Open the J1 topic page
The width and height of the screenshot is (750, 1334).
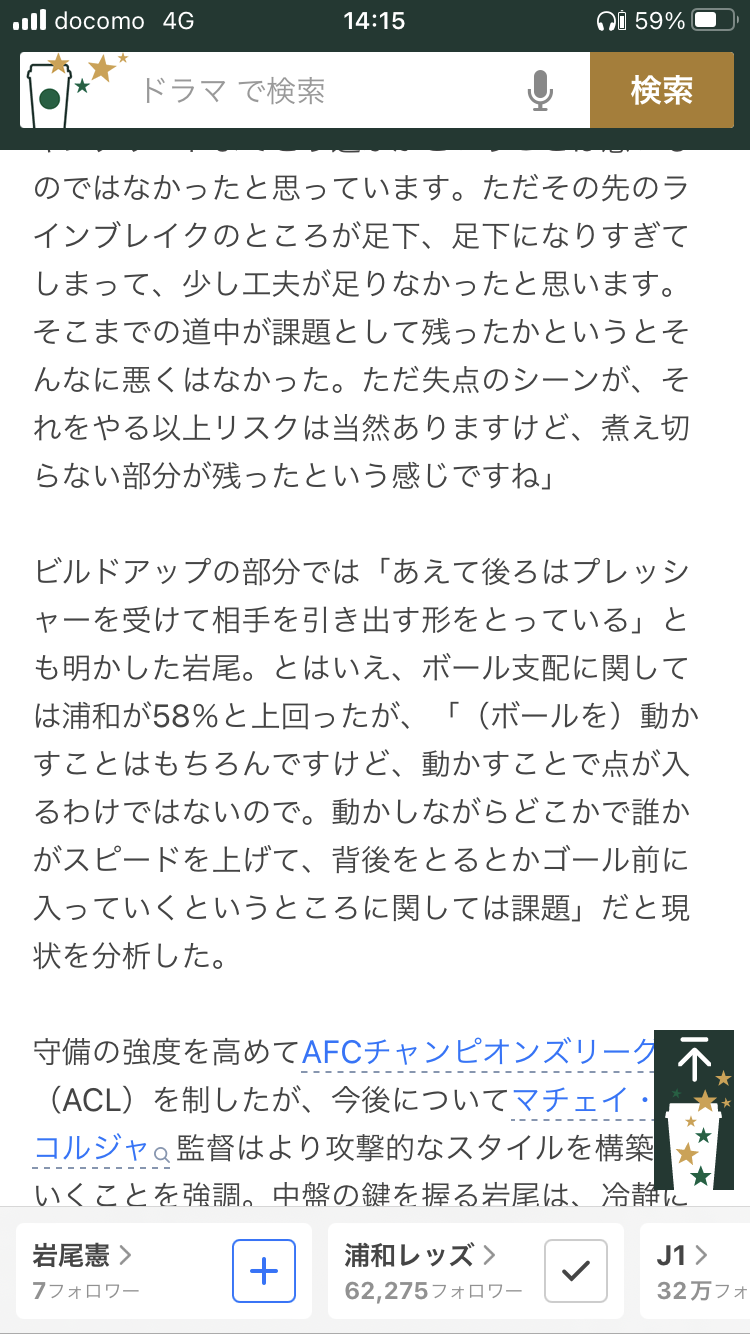point(683,1255)
